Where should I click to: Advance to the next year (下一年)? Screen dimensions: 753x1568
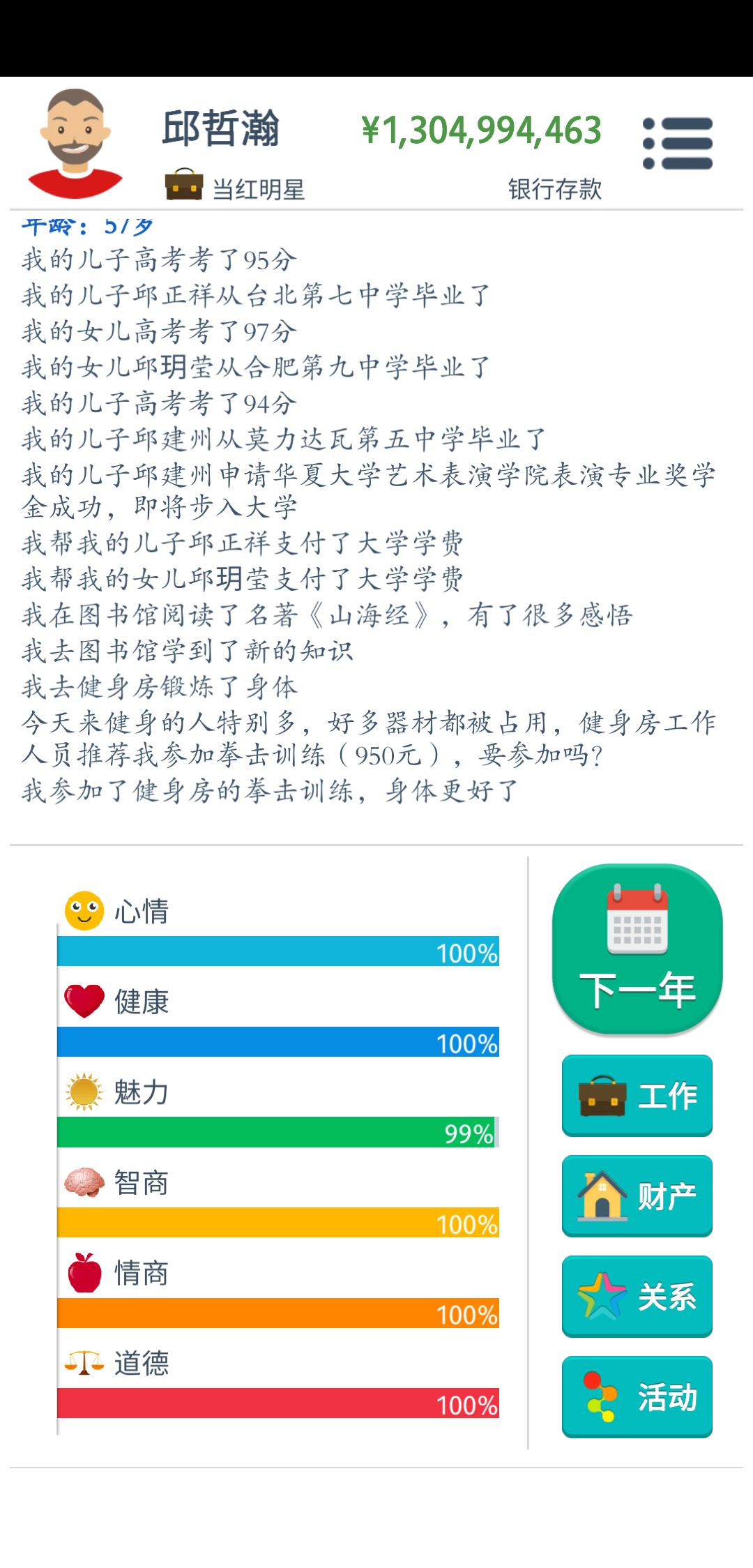(x=637, y=949)
